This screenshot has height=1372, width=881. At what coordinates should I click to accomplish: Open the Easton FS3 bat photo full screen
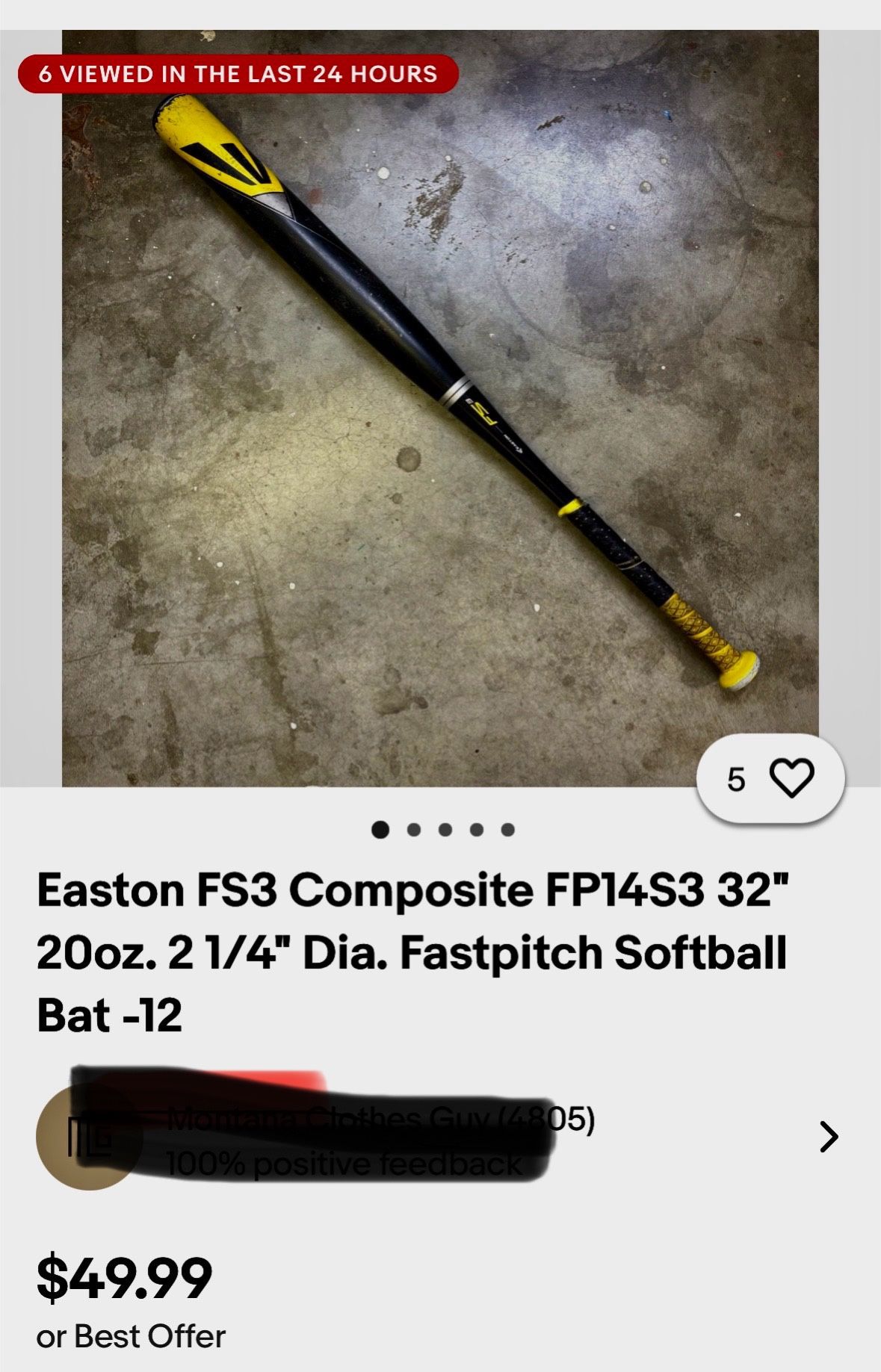[x=440, y=407]
